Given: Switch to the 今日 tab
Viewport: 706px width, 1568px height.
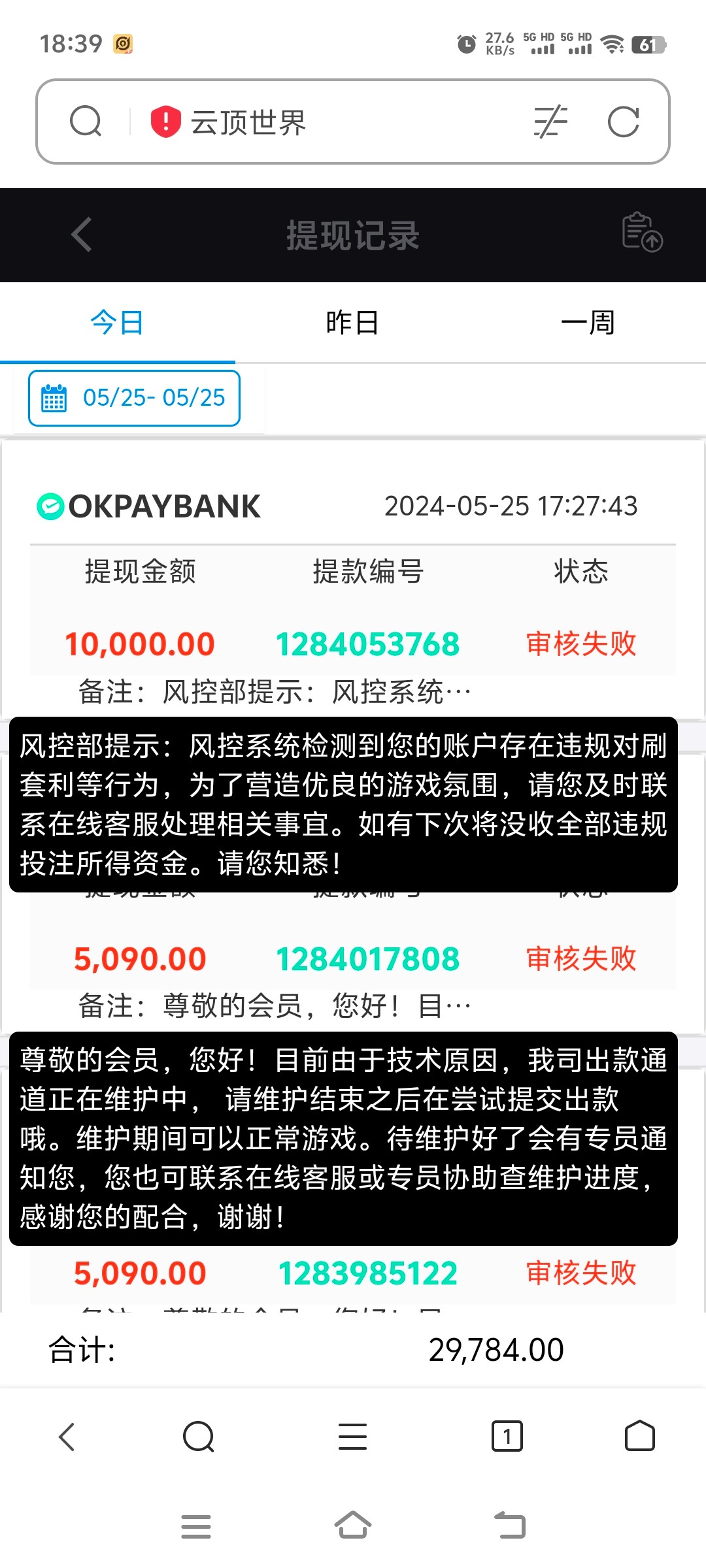Looking at the screenshot, I should (118, 322).
